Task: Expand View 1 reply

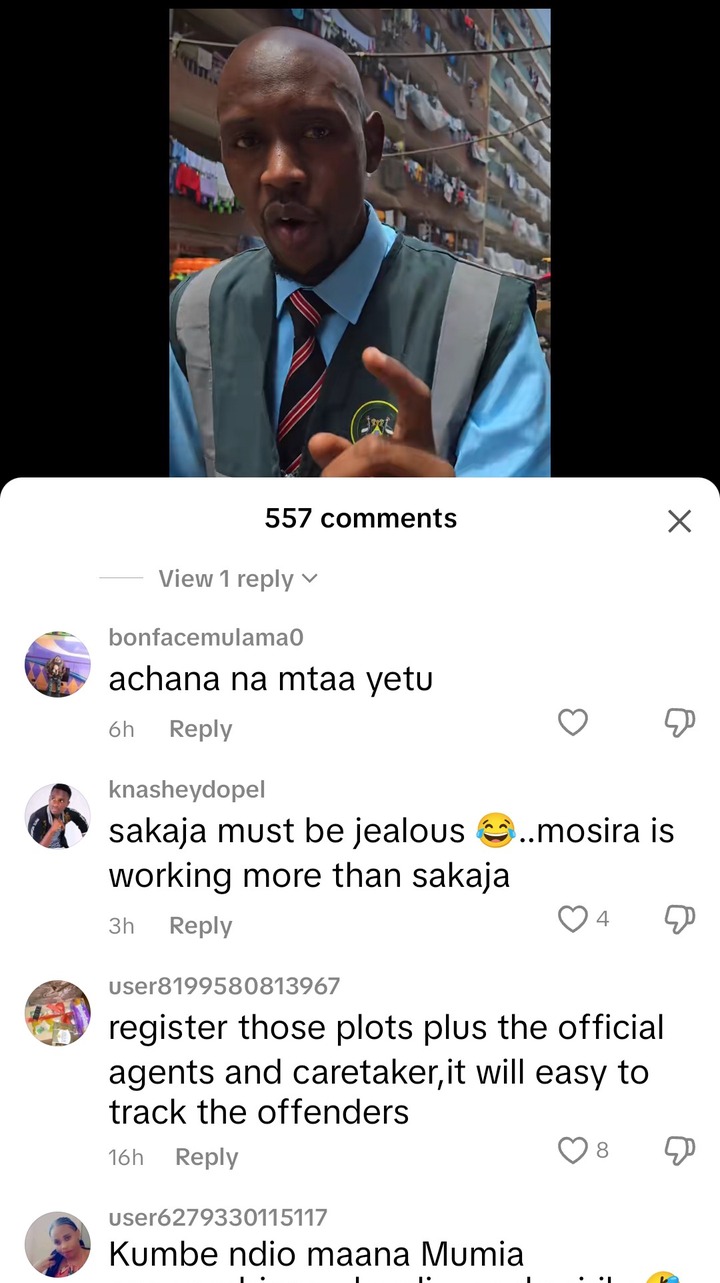Action: (237, 579)
